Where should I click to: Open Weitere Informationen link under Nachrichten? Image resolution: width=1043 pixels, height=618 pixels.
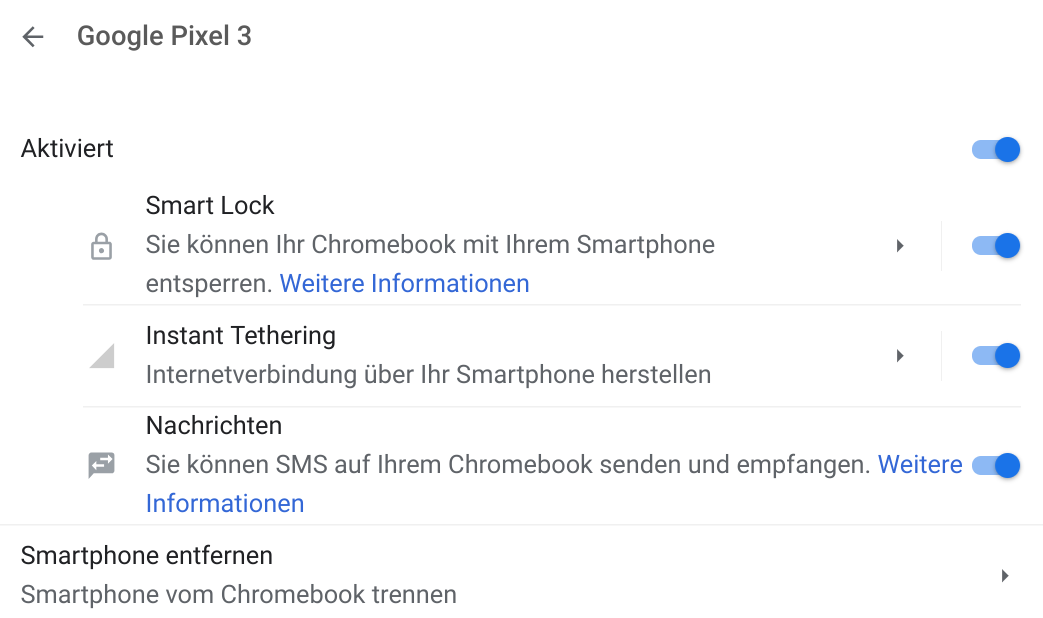tap(919, 465)
